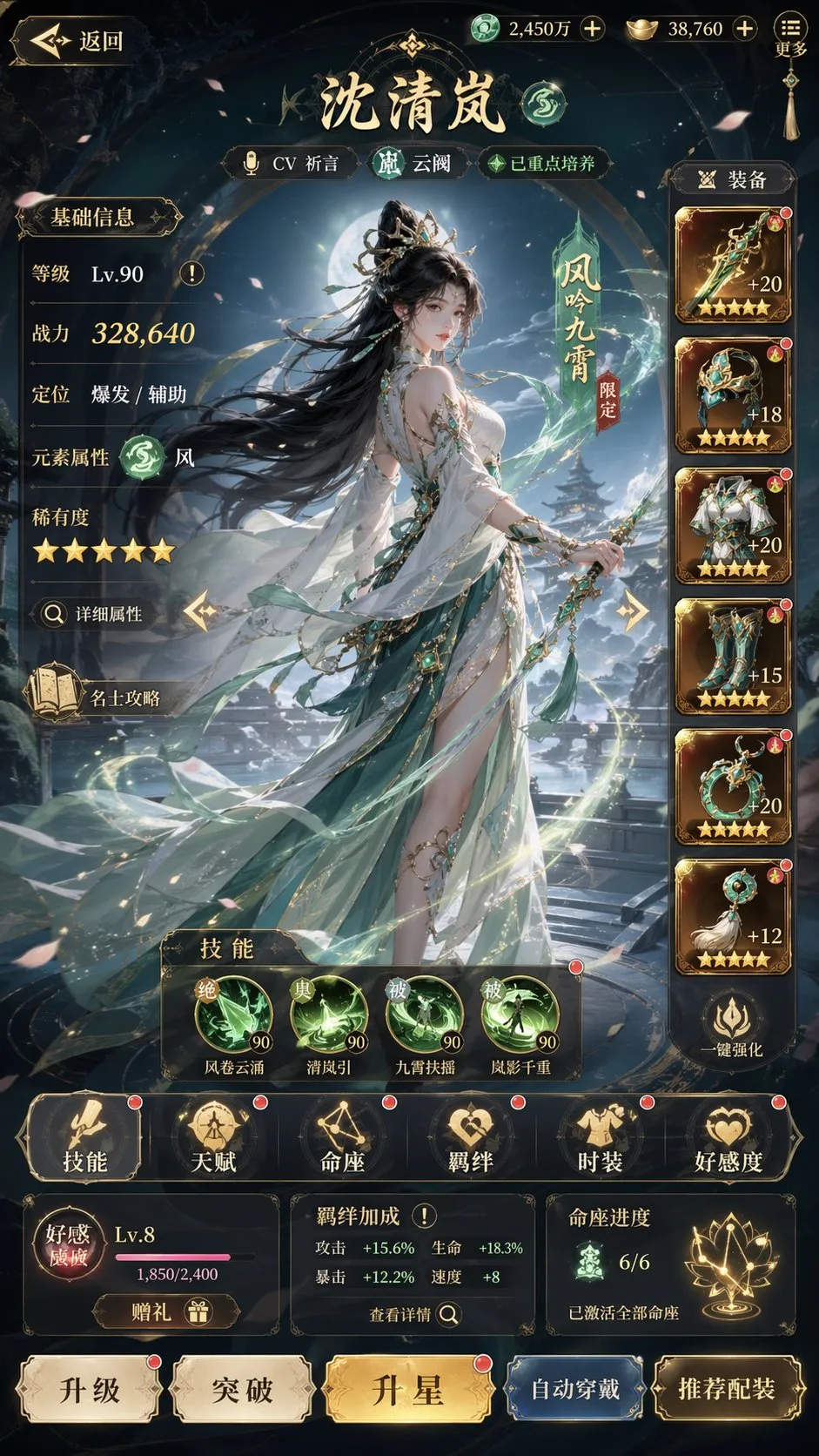Add more gold ingots with plus
This screenshot has width=819, height=1456.
pyautogui.click(x=745, y=29)
